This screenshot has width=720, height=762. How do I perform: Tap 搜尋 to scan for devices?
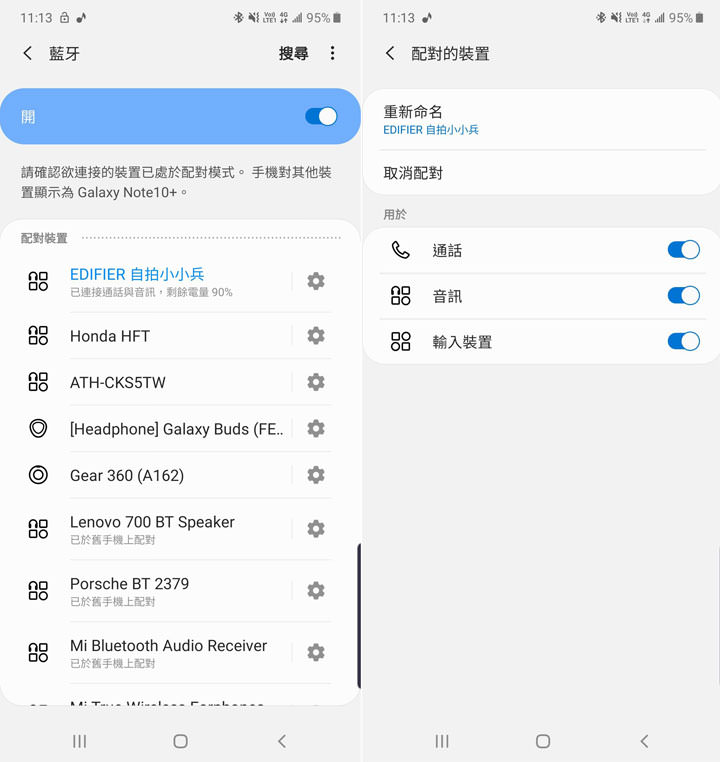(293, 54)
